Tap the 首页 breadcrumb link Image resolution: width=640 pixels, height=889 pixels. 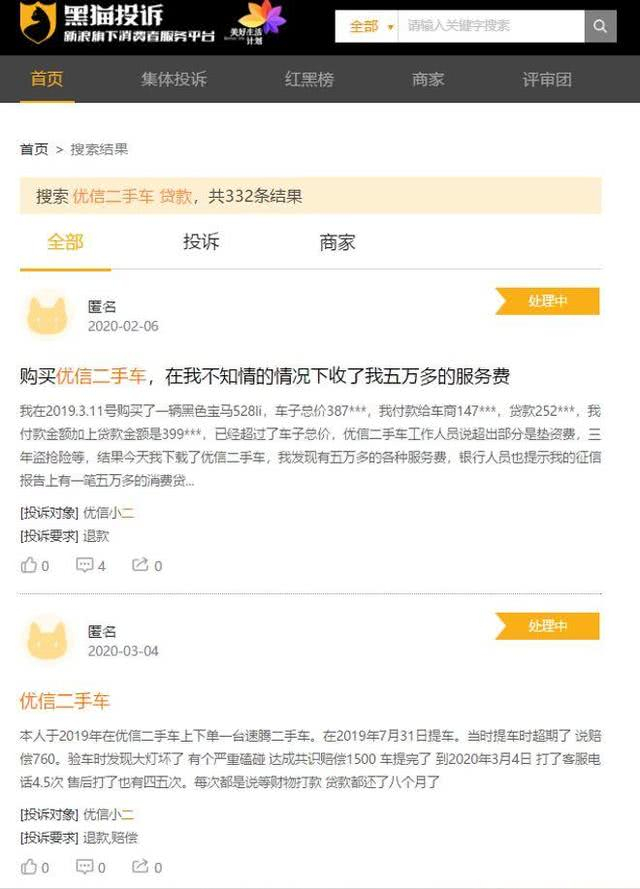tap(34, 149)
